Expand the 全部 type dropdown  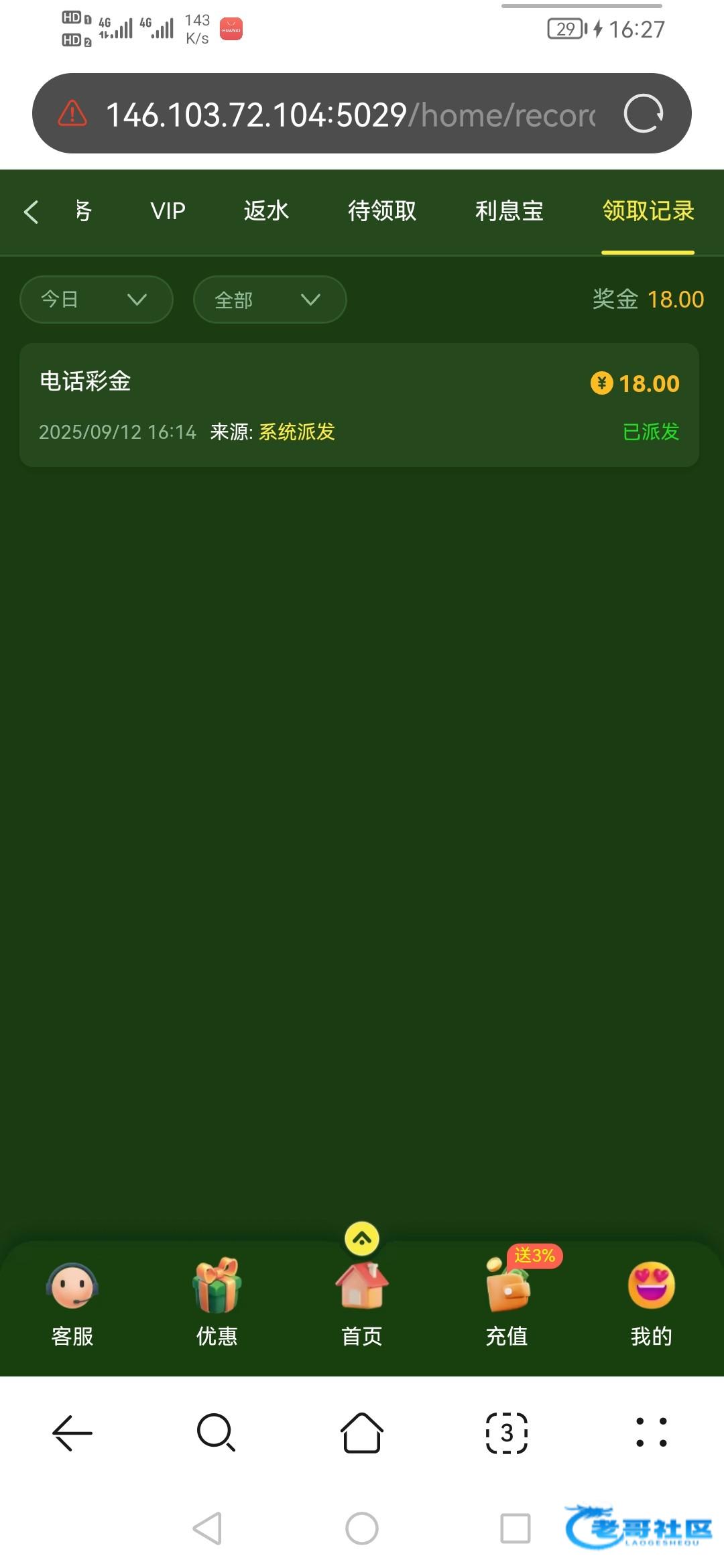[x=269, y=300]
